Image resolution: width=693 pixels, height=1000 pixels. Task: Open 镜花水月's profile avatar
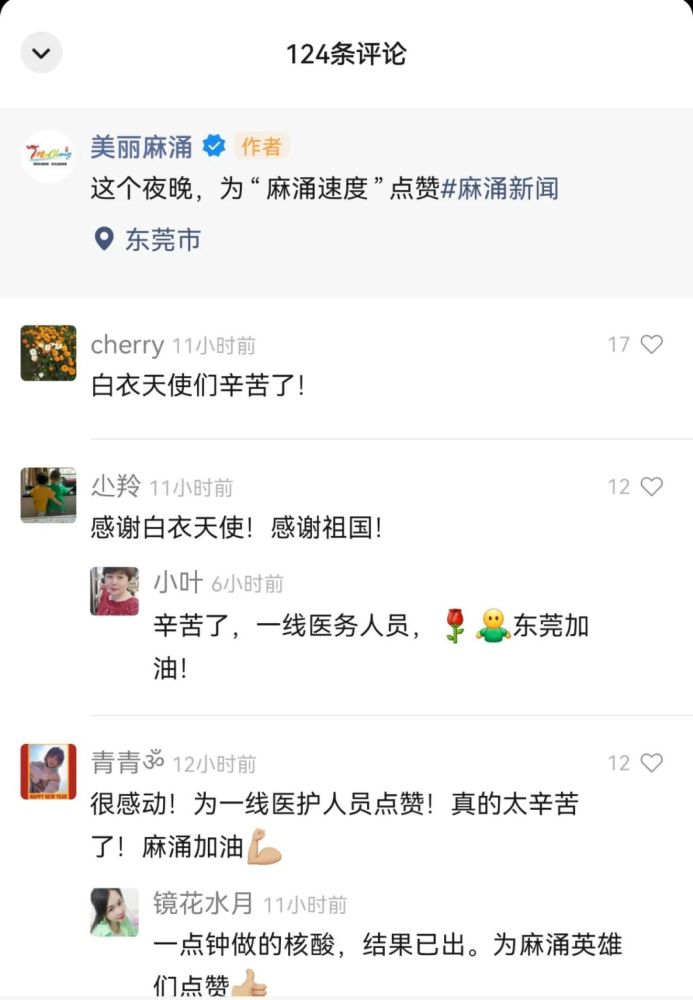pos(114,912)
